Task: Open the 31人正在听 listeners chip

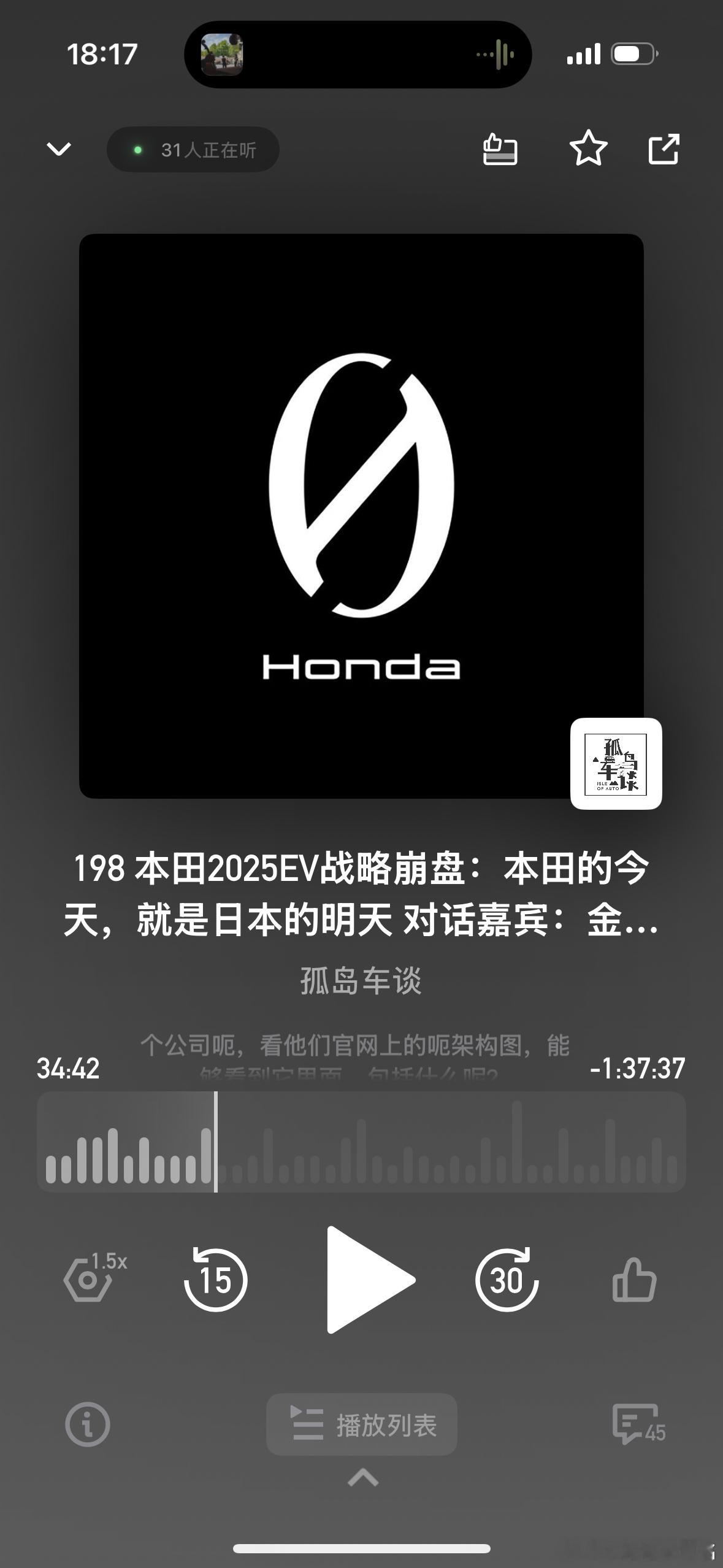Action: (x=193, y=150)
